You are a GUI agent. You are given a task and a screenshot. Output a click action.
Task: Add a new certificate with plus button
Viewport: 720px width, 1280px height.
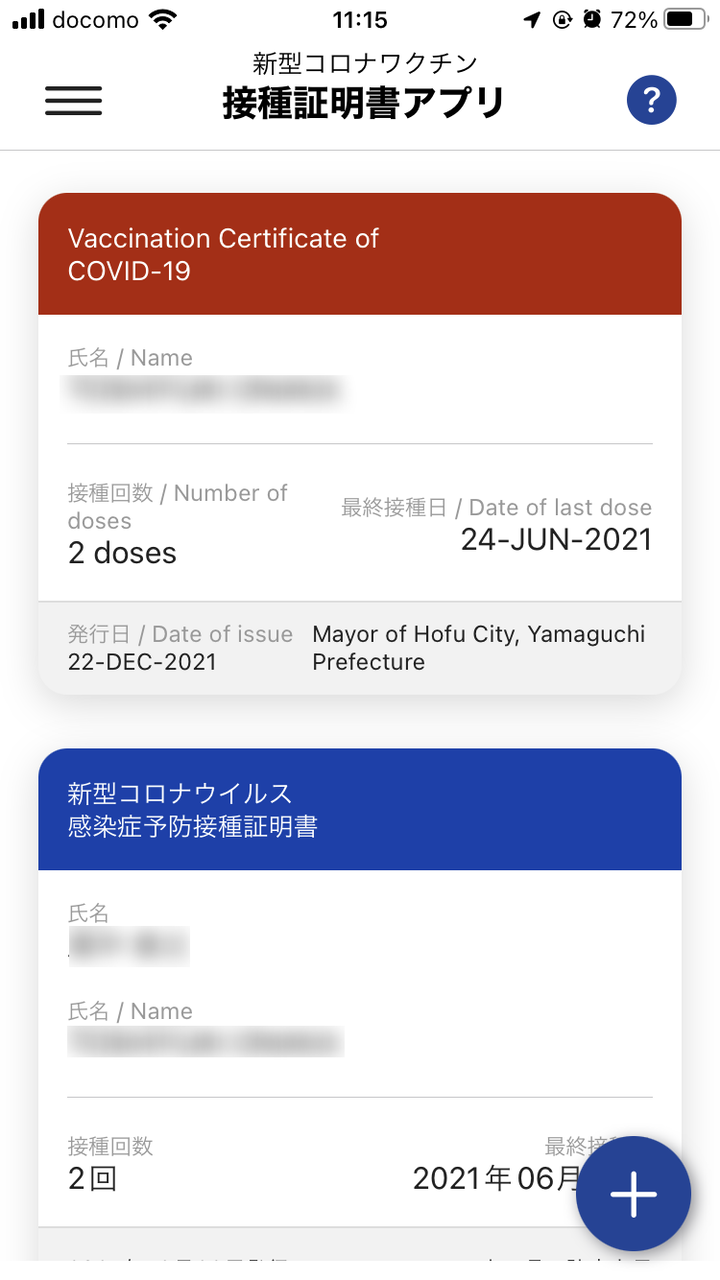click(633, 1194)
